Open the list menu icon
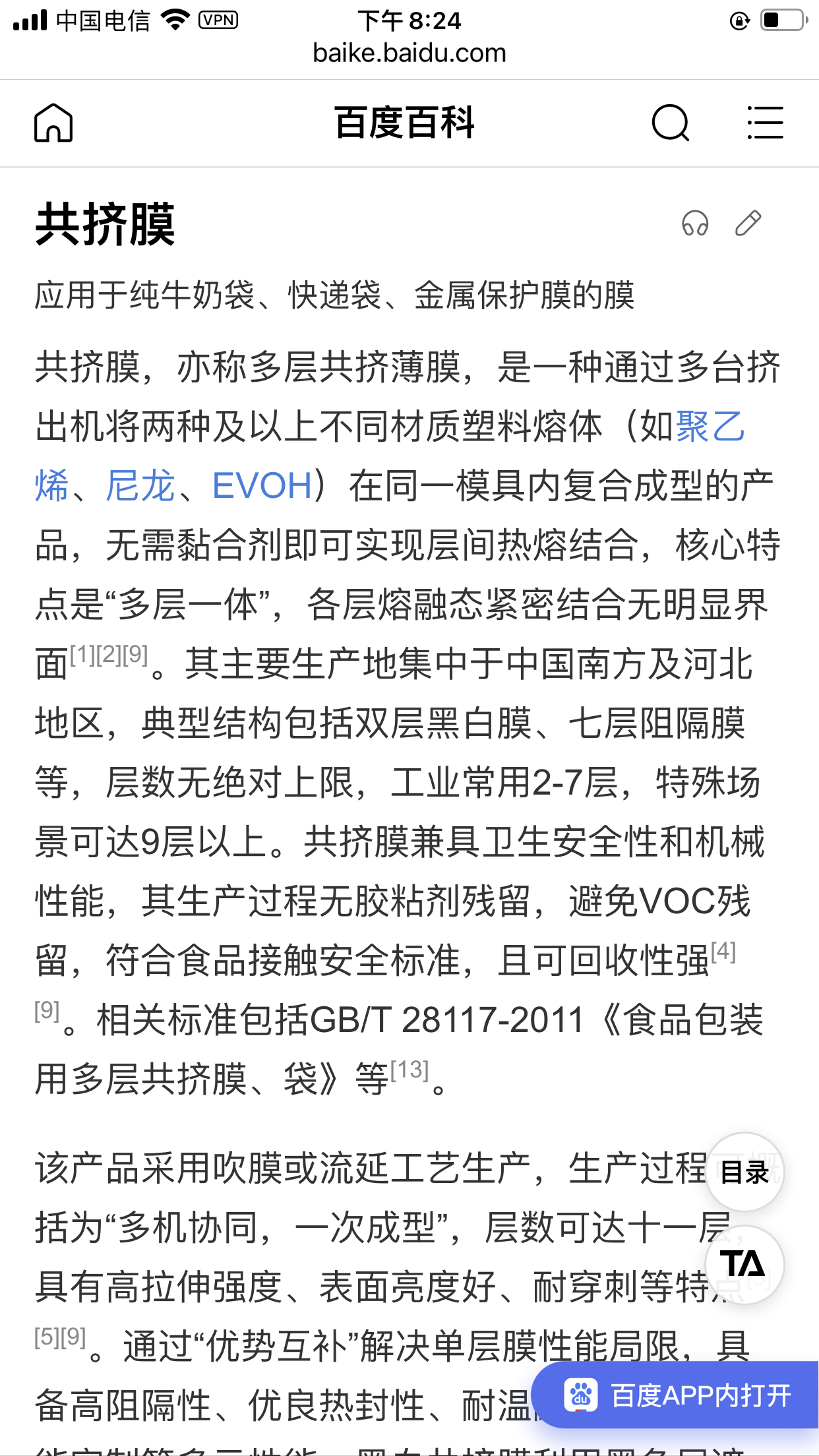 [765, 123]
